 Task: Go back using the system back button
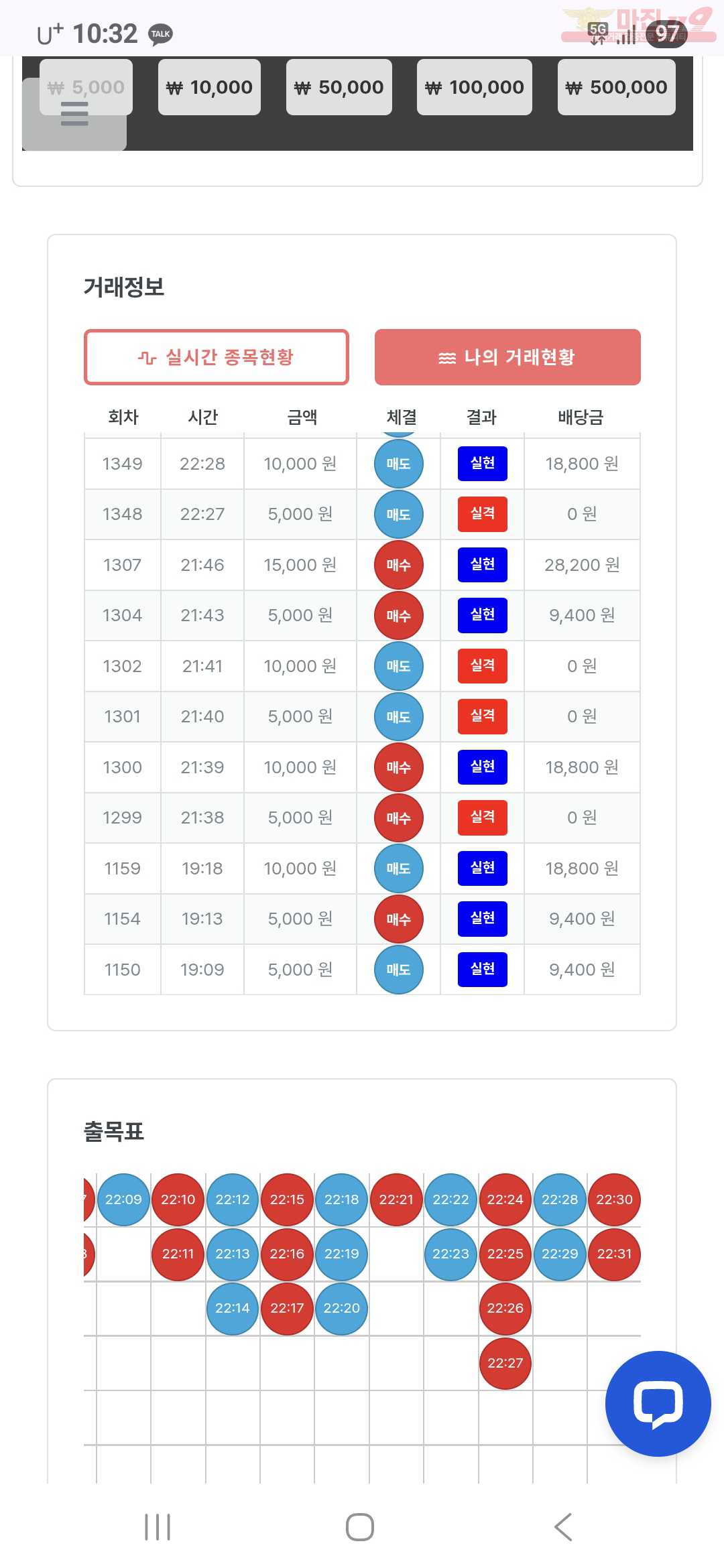[563, 1527]
